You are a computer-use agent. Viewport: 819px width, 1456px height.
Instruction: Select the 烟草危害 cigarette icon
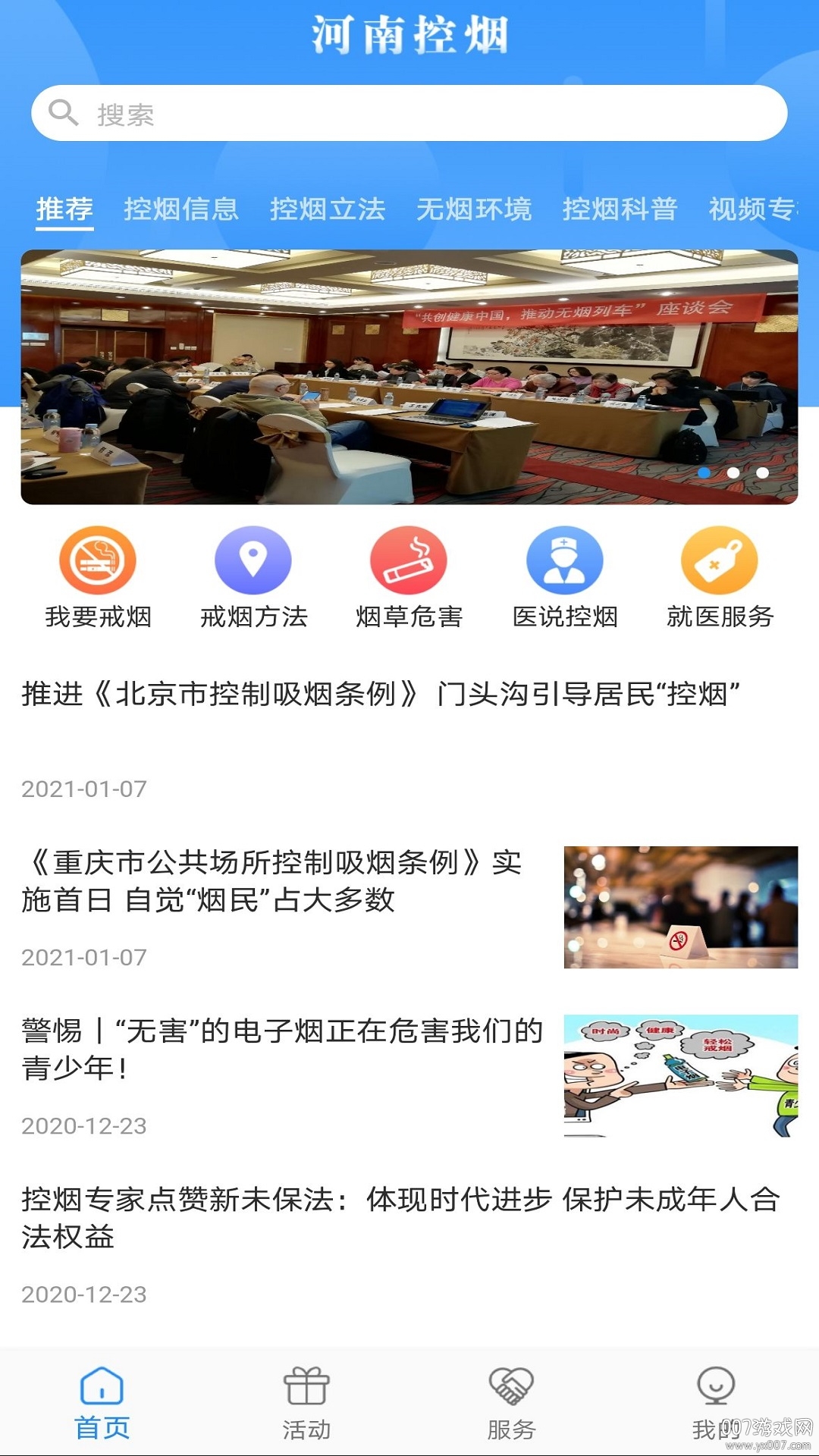coord(409,563)
